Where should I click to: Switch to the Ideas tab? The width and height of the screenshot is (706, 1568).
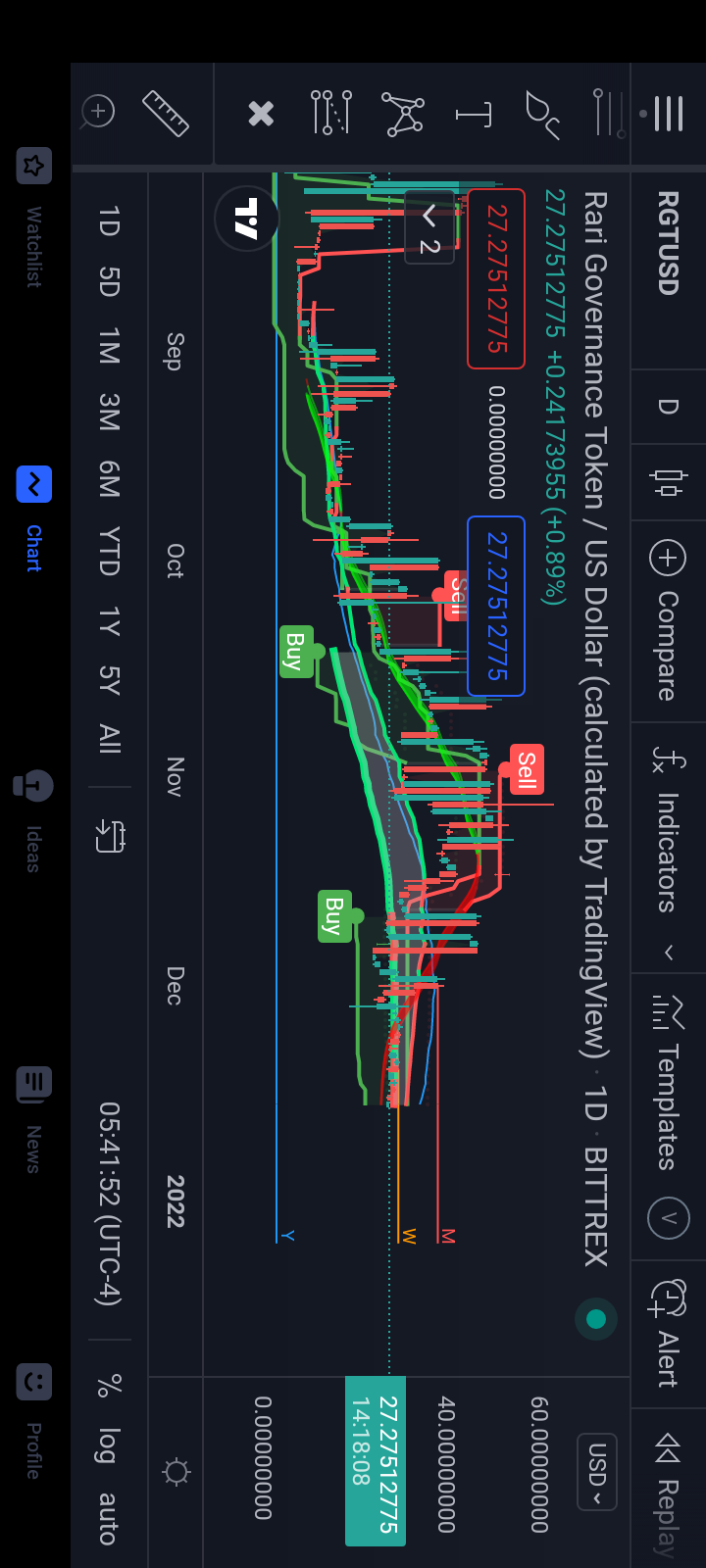[x=33, y=821]
